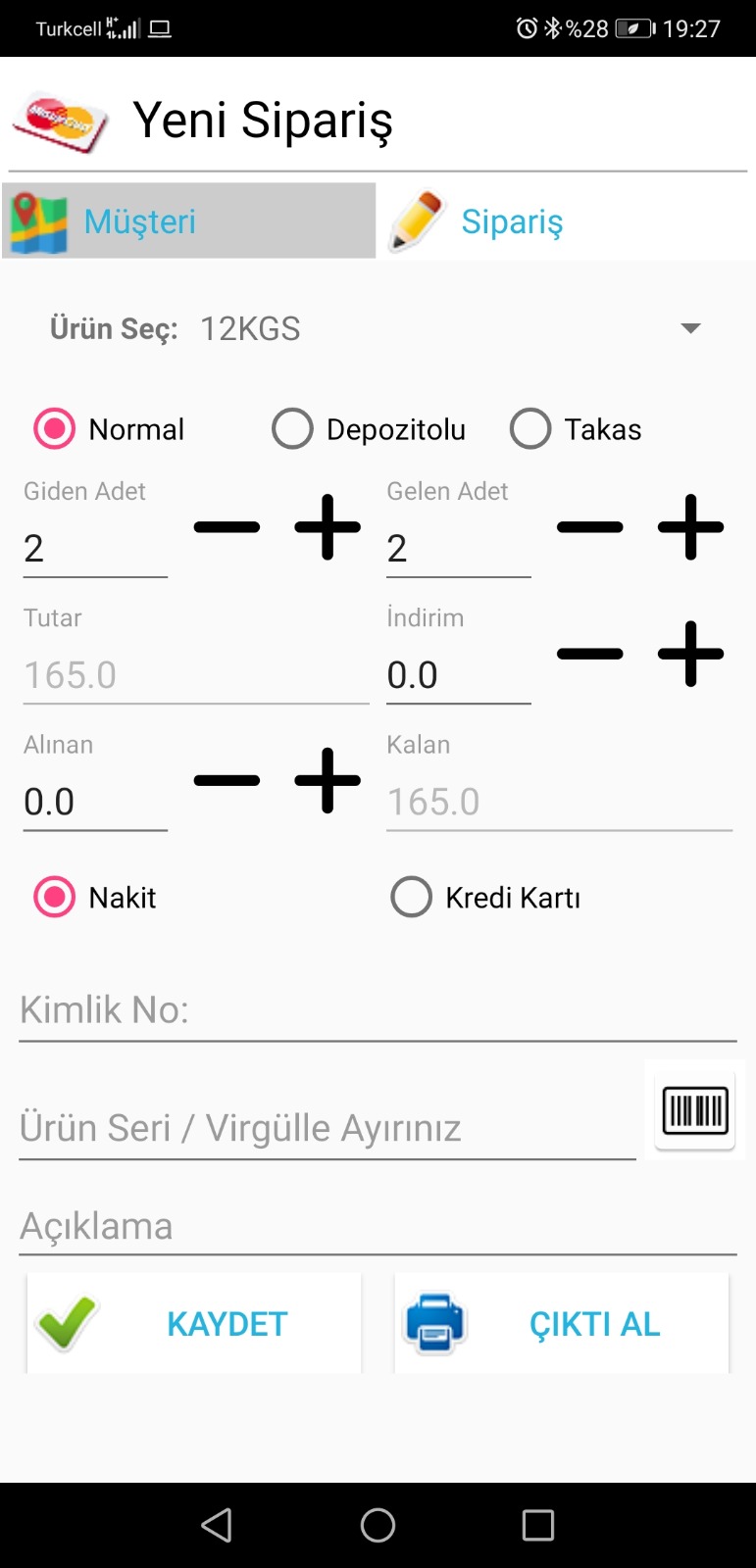Scan a barcode with the barcode button

click(695, 1110)
